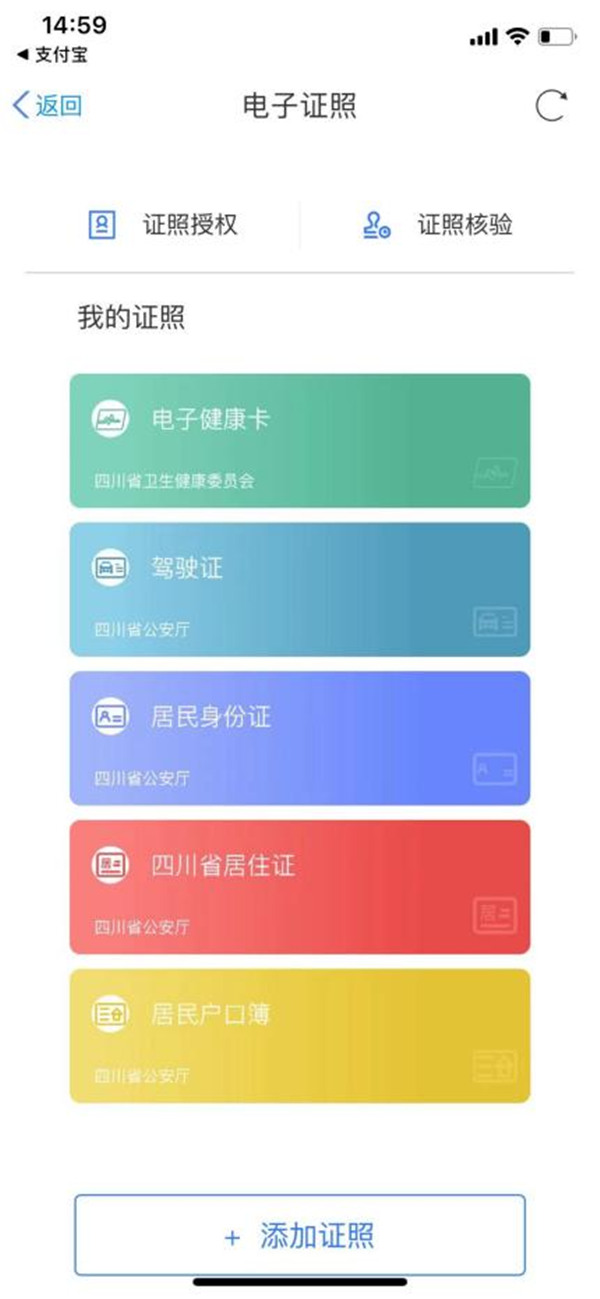View the 居民身份证 card
This screenshot has height=1299, width=600.
pyautogui.click(x=299, y=738)
